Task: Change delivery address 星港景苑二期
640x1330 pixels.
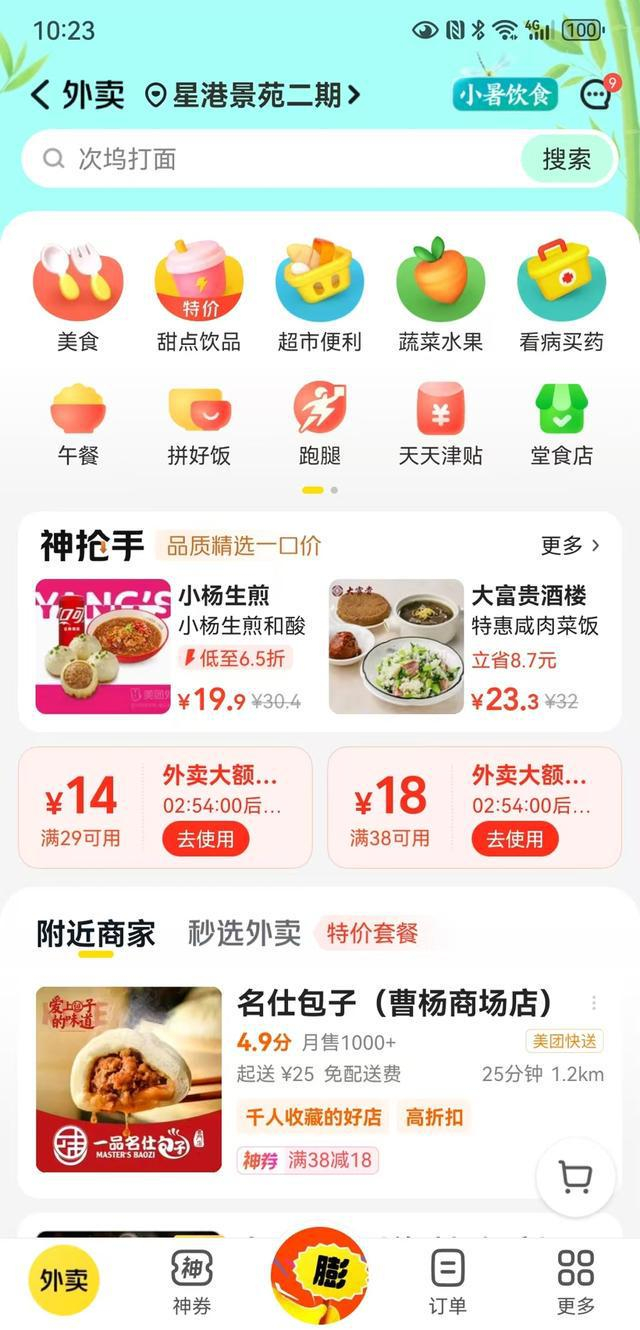Action: (x=255, y=95)
